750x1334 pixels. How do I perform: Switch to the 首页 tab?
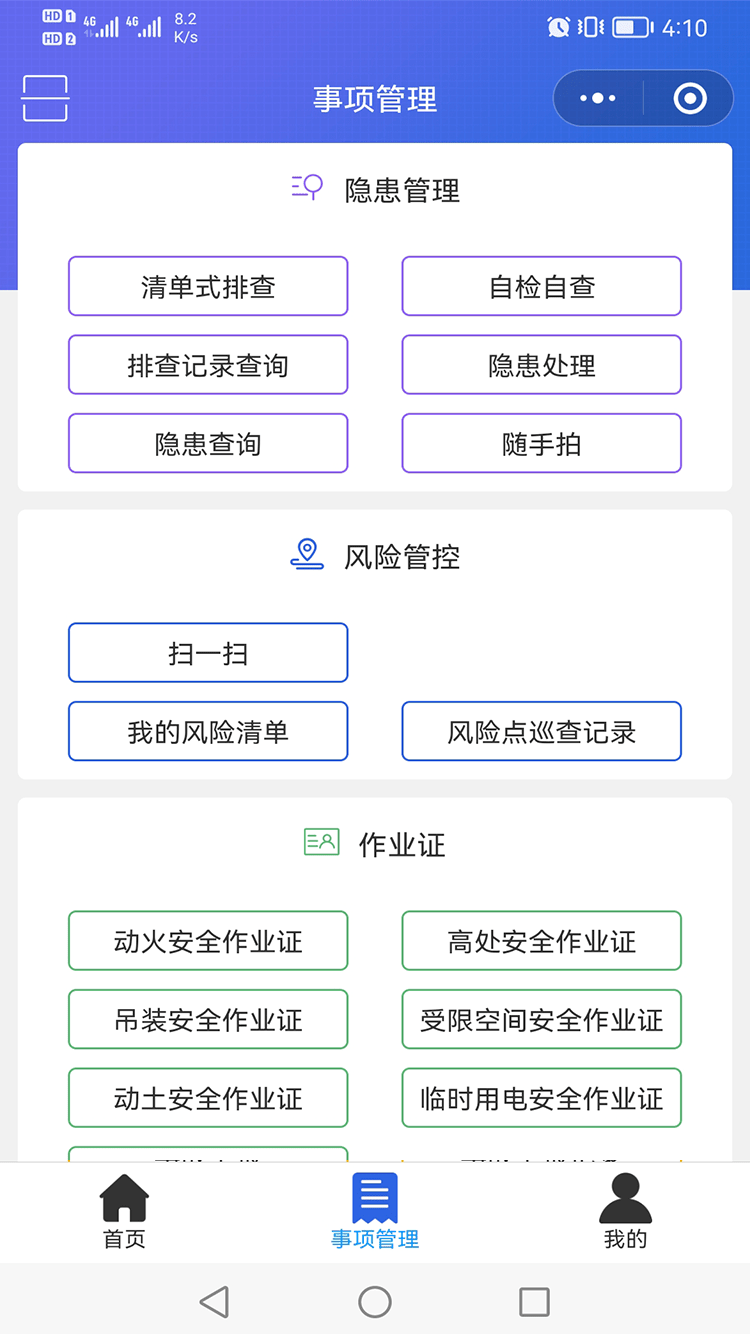124,1212
